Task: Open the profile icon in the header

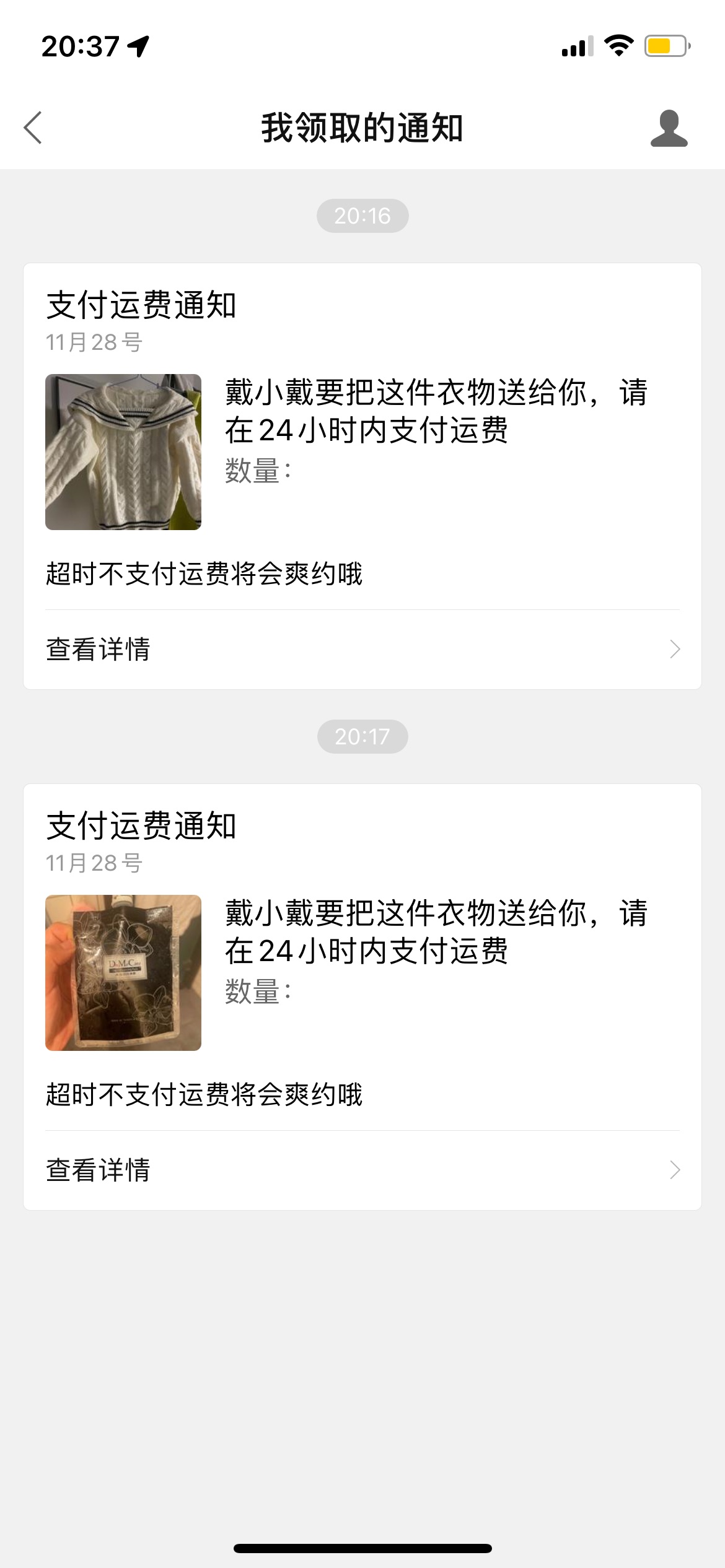Action: [x=669, y=128]
